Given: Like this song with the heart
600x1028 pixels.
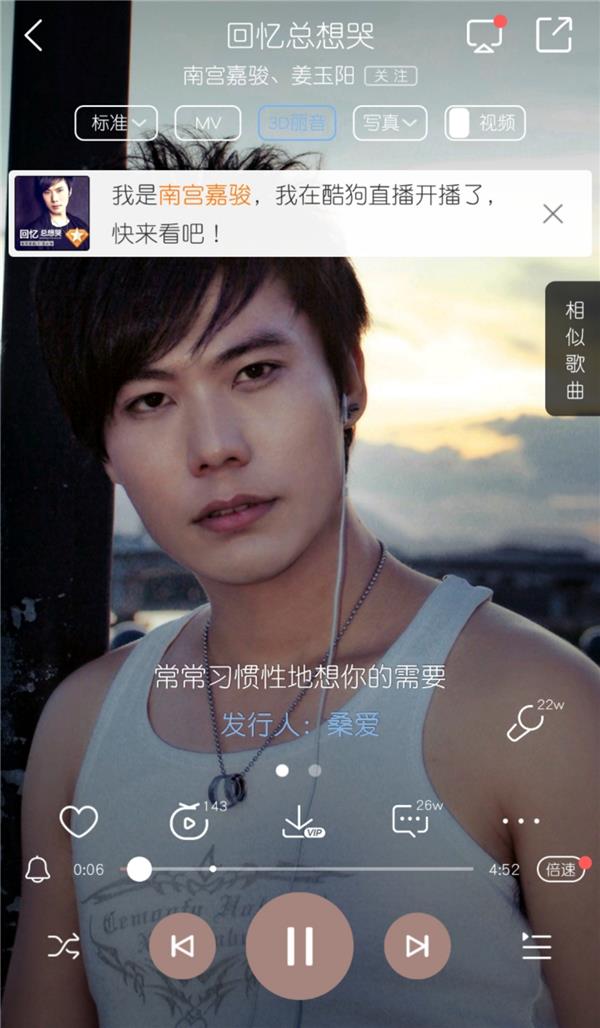Looking at the screenshot, I should (78, 821).
